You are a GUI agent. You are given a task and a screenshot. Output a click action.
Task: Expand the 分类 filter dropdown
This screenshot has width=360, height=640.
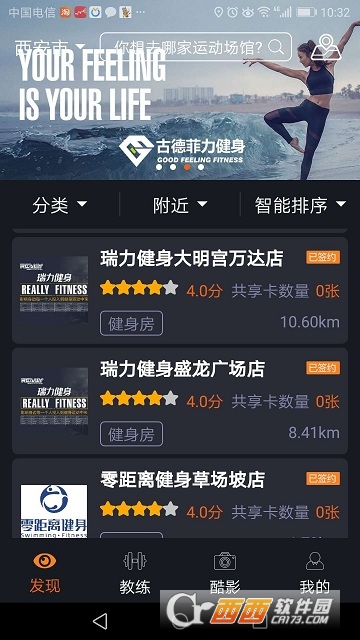(60, 205)
